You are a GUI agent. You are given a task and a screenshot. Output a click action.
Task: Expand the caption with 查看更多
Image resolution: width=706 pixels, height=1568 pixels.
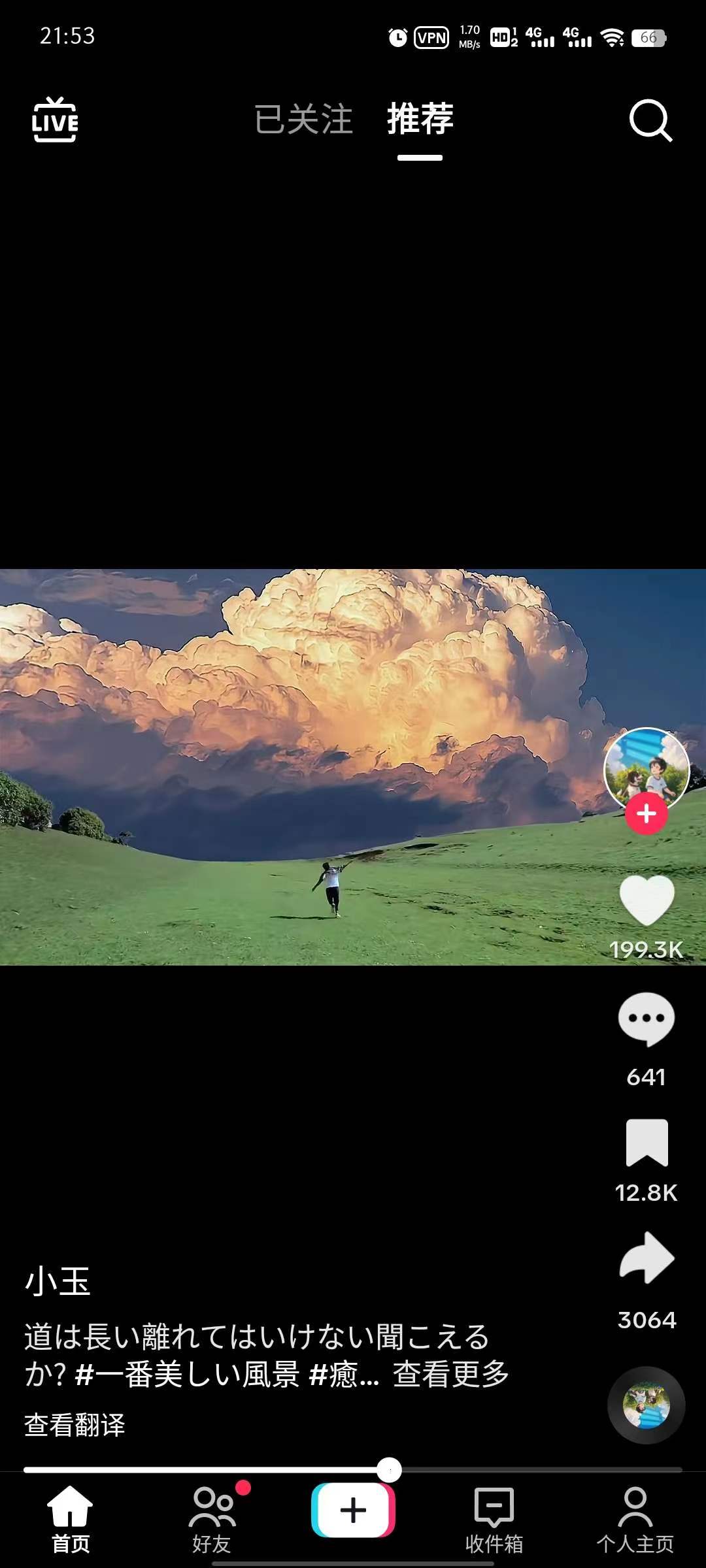tap(451, 1373)
